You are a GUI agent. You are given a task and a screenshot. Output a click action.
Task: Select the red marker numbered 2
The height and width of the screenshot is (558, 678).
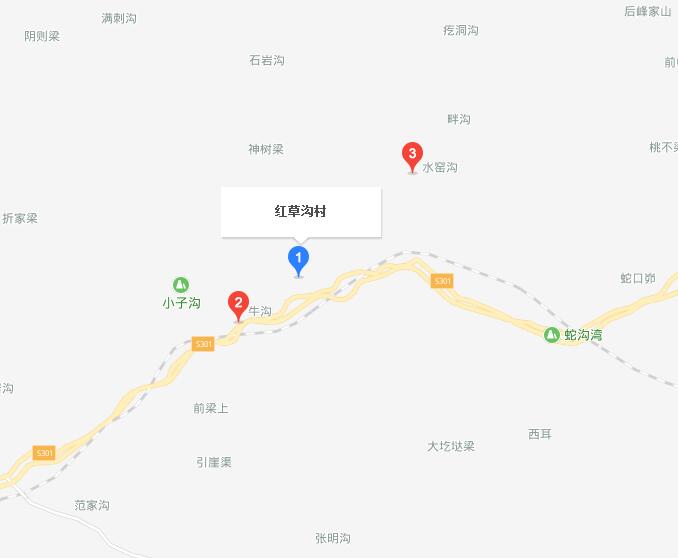tap(238, 303)
